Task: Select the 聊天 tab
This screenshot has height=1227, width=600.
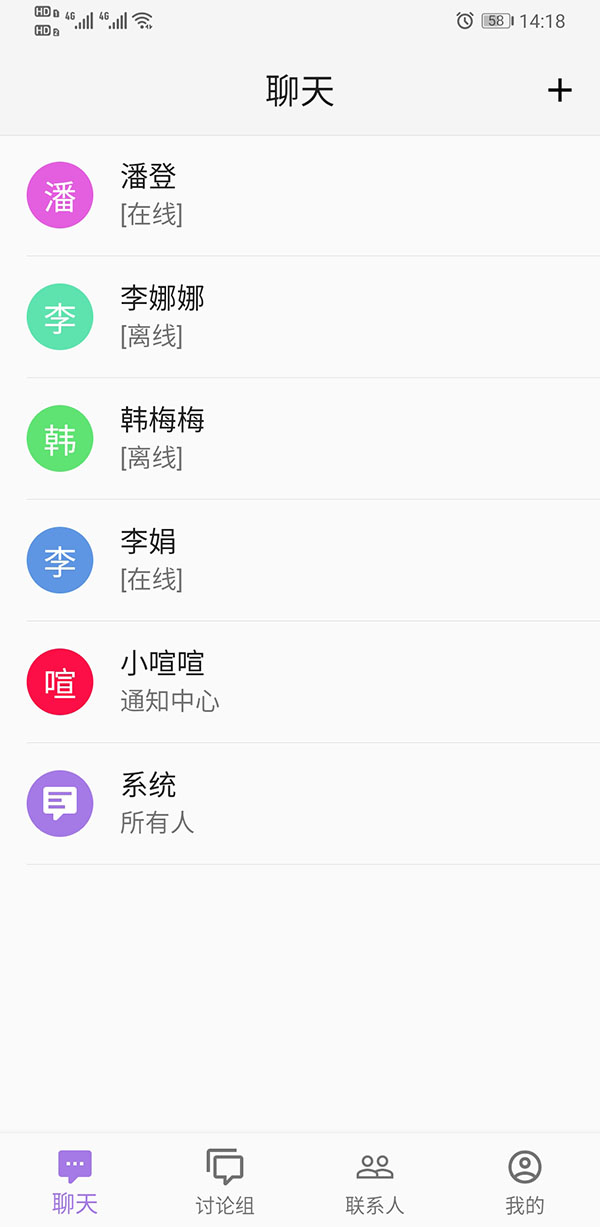Action: coord(75,1181)
